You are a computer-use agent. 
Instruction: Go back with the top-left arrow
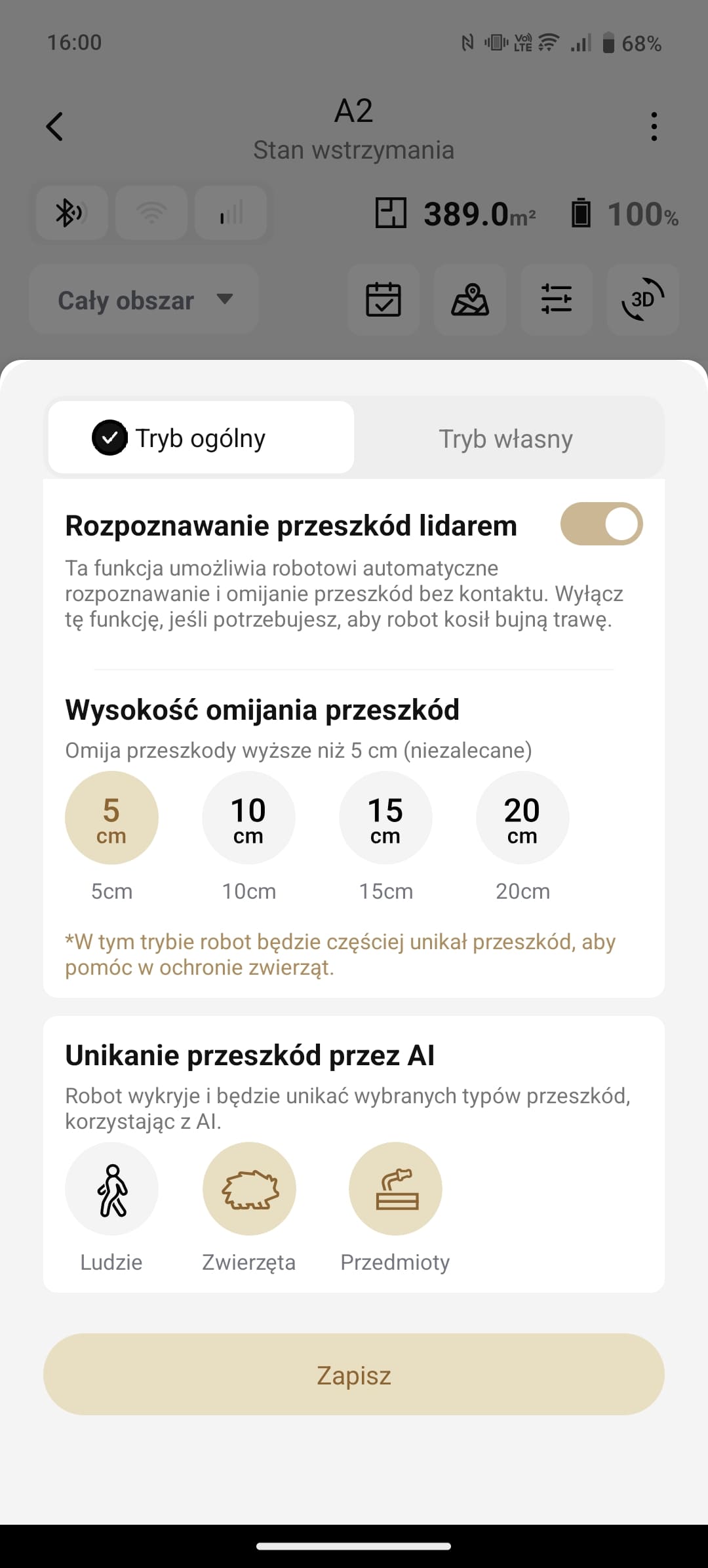[54, 127]
